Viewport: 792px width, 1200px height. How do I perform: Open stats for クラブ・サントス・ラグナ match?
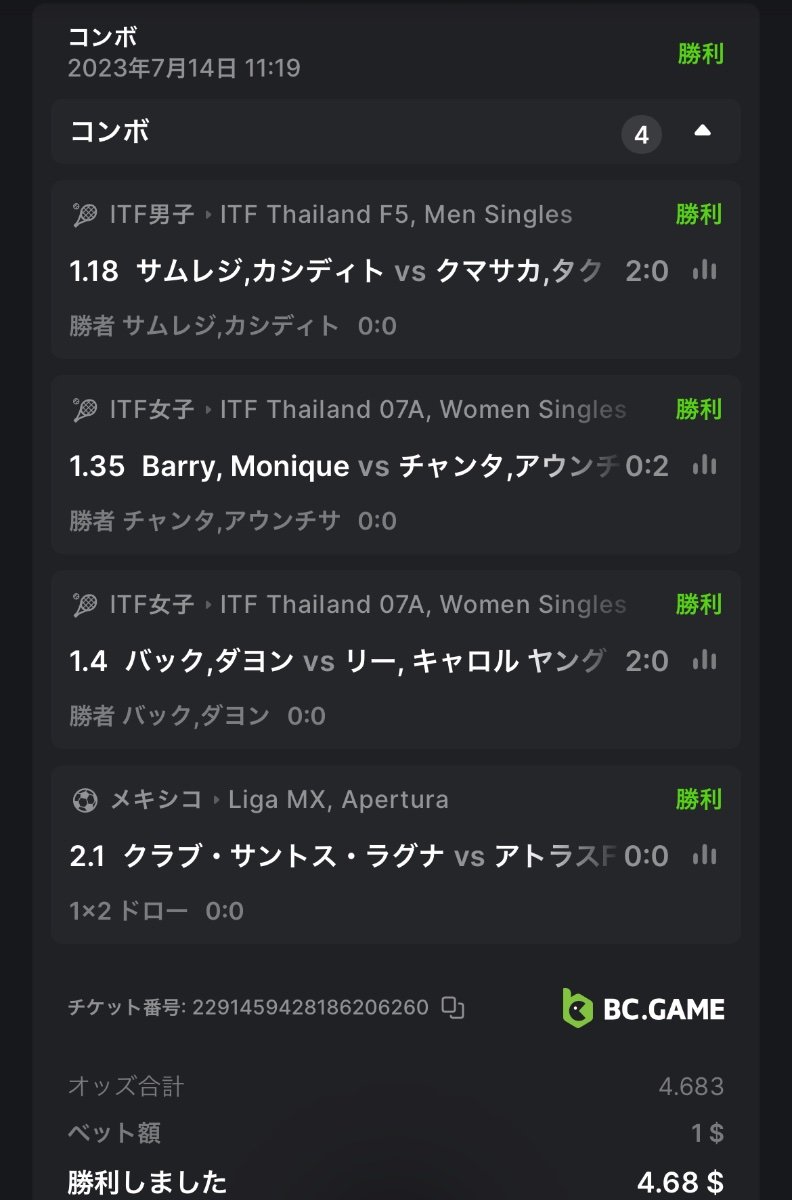pyautogui.click(x=705, y=855)
